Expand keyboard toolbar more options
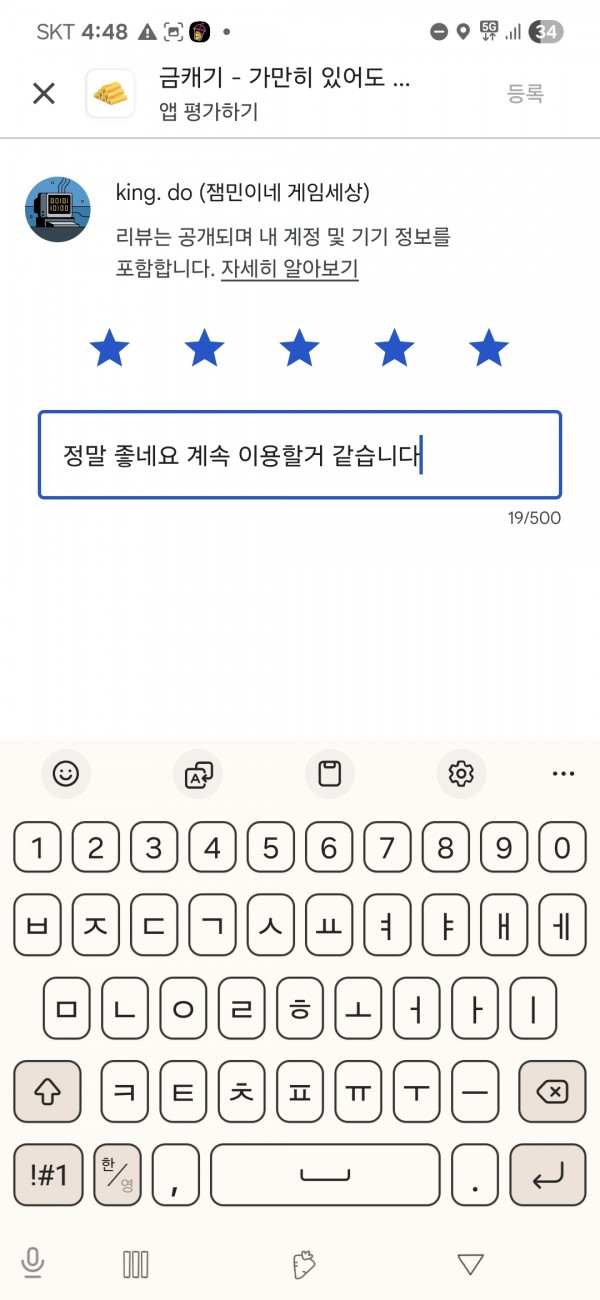Image resolution: width=600 pixels, height=1300 pixels. coord(564,773)
